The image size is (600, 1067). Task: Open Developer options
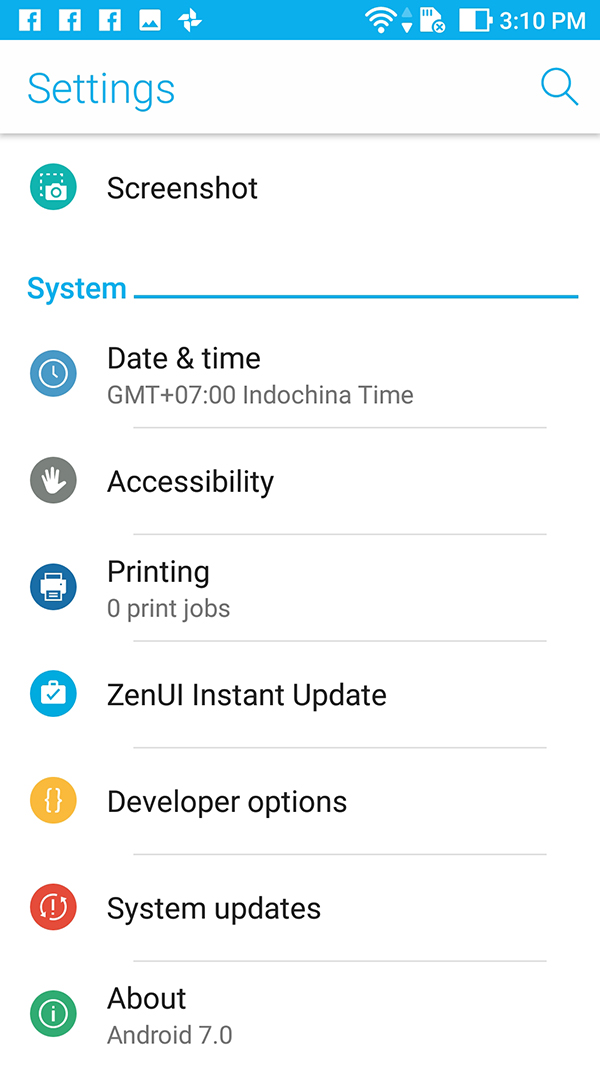[x=226, y=802]
